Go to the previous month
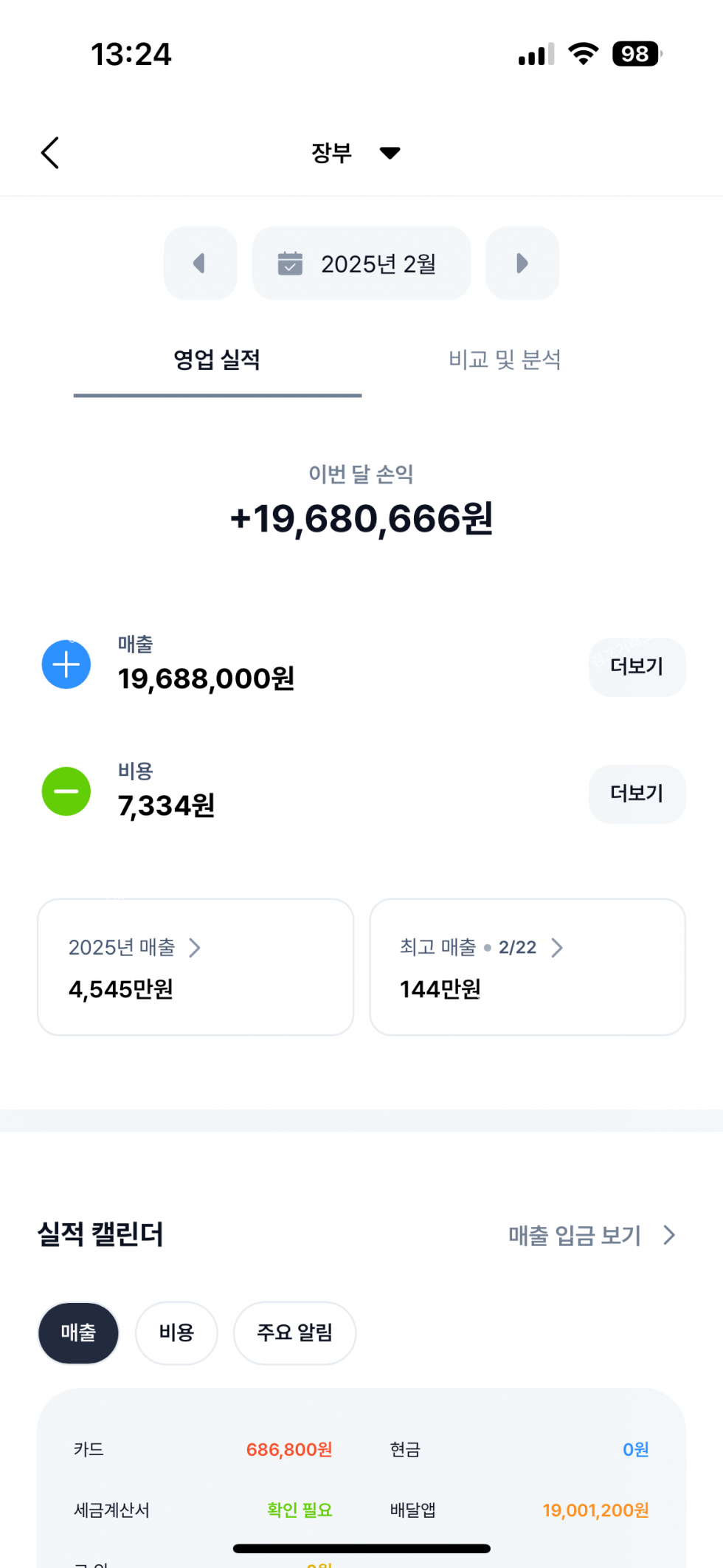This screenshot has width=723, height=1568. coord(200,264)
